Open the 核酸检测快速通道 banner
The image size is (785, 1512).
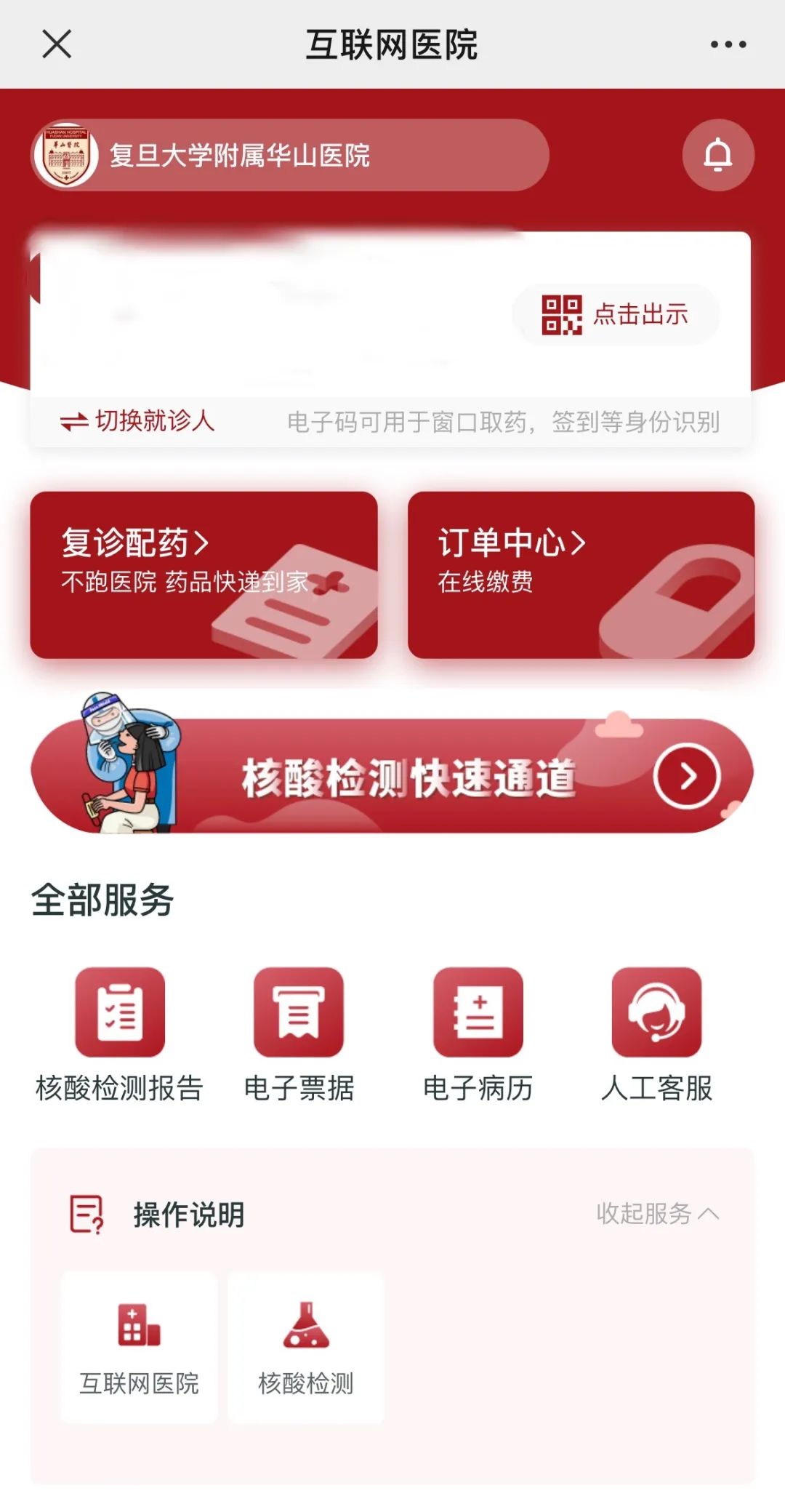[x=392, y=776]
